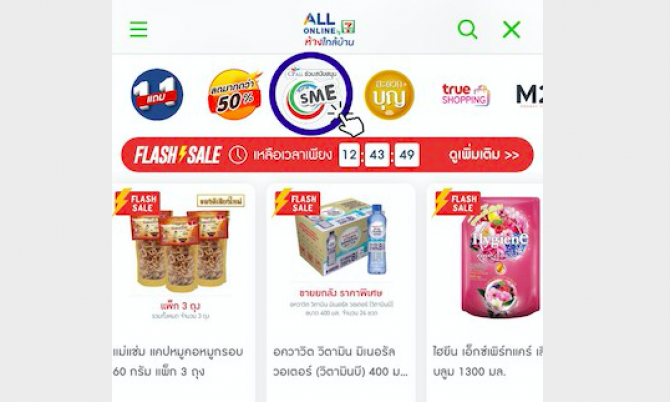Open the True Shopping category
The height and width of the screenshot is (402, 670).
coord(465,94)
